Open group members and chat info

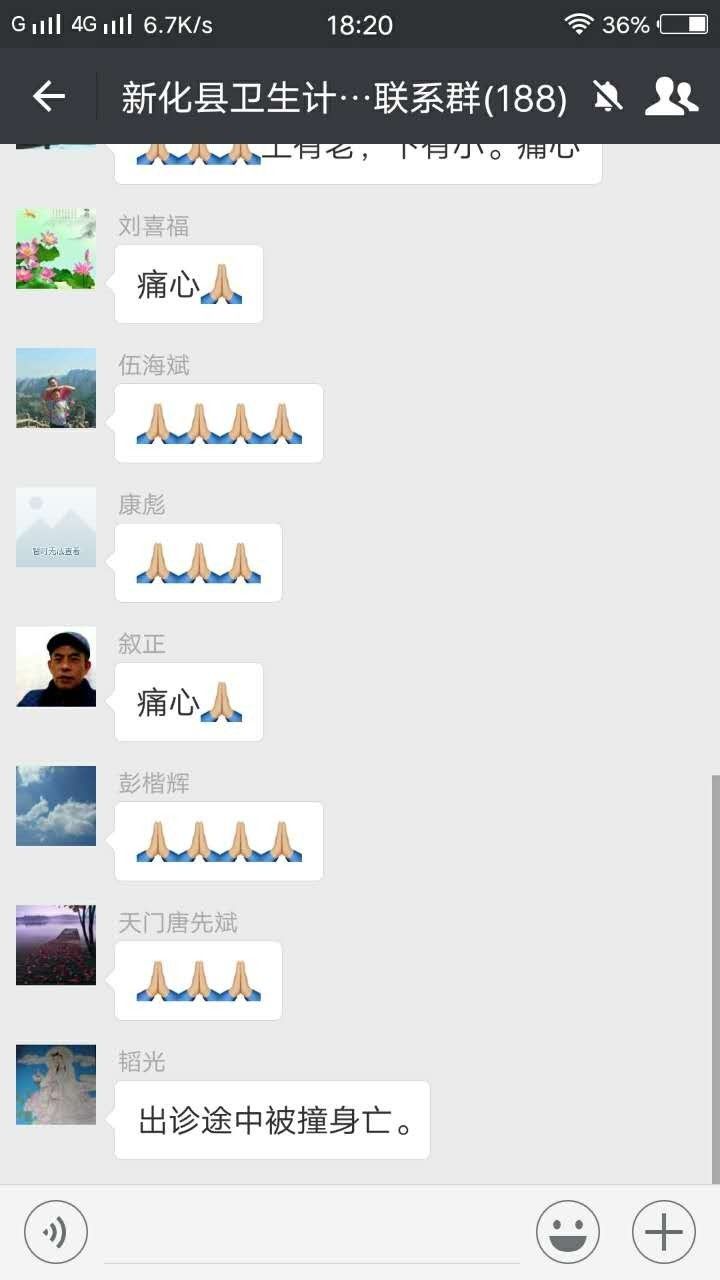point(671,97)
